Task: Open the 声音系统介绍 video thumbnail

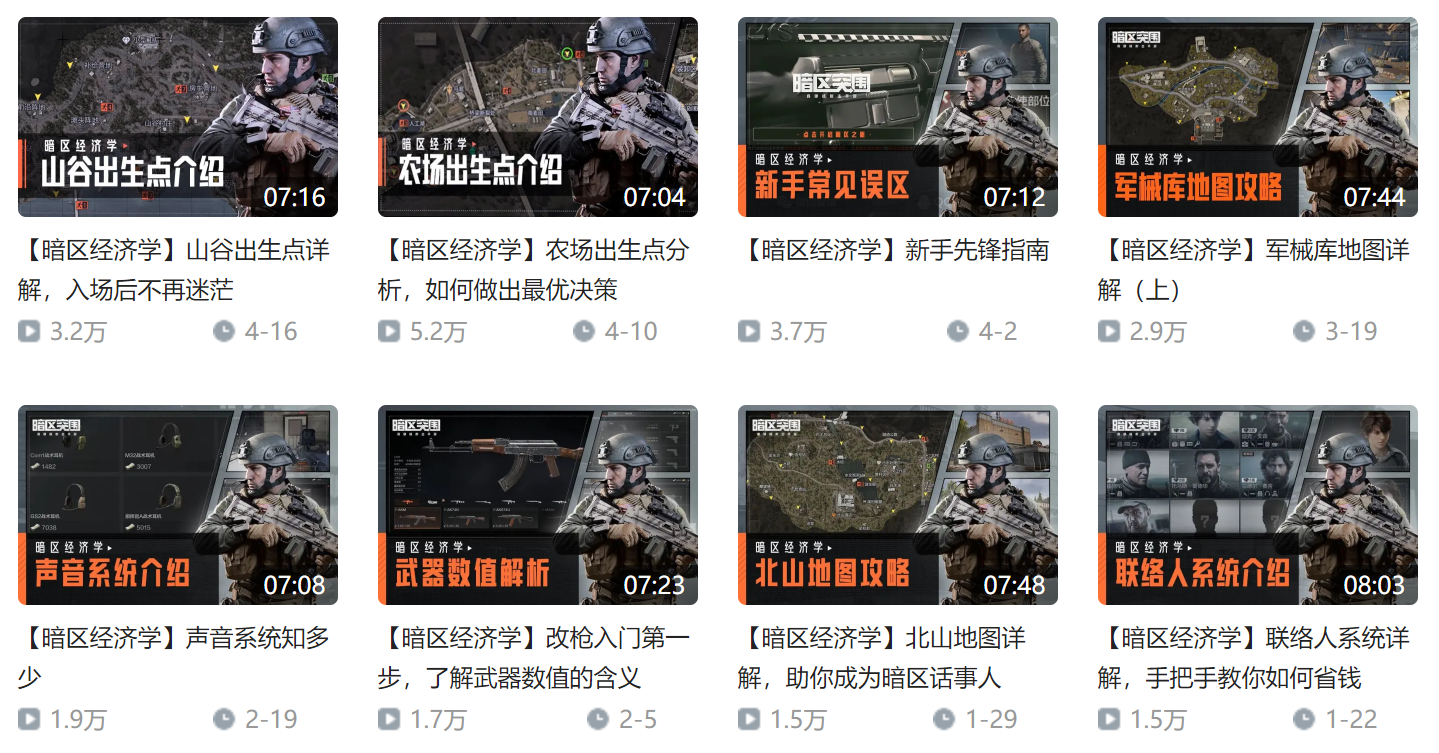Action: click(178, 505)
